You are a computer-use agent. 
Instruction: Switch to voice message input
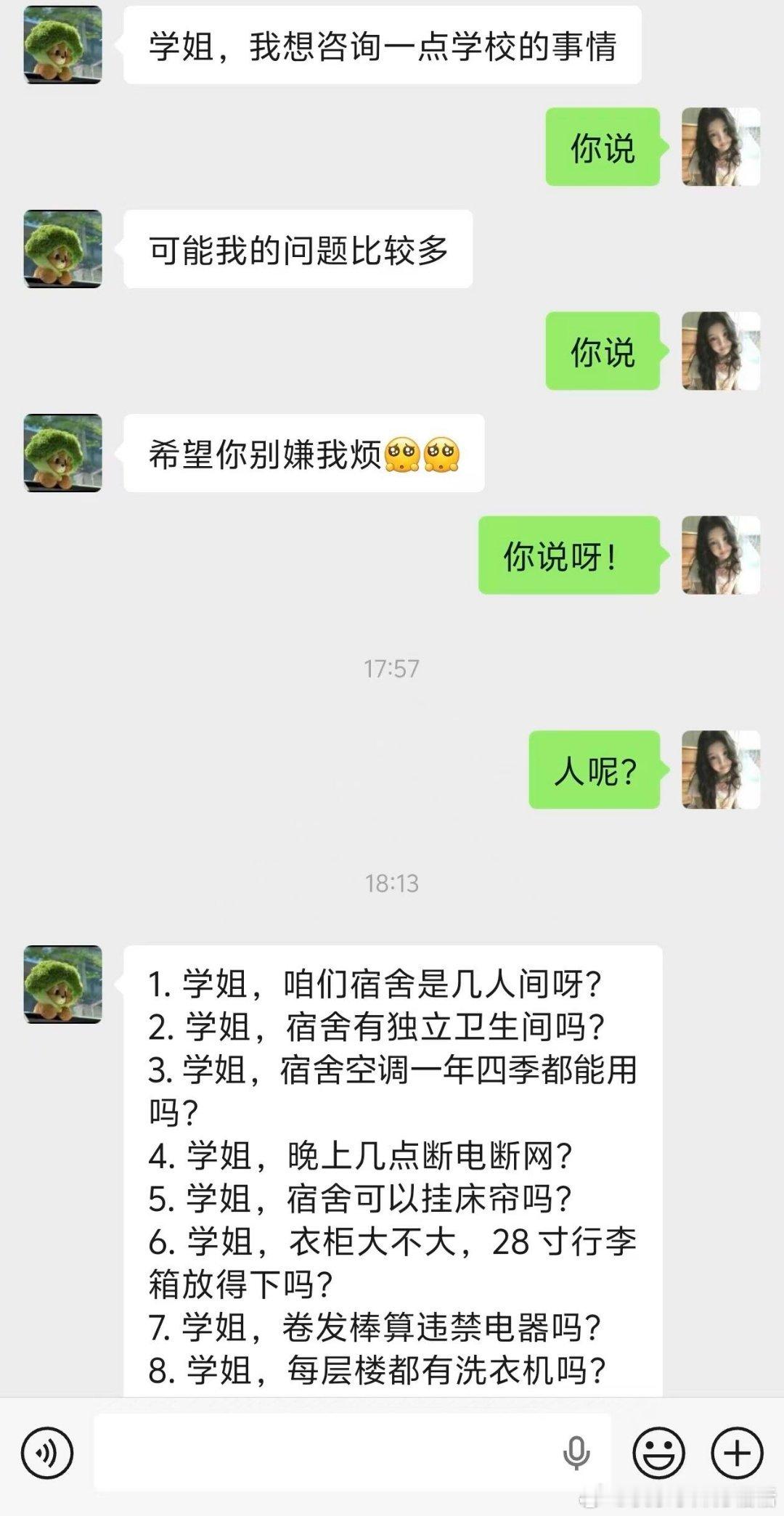tap(47, 1453)
